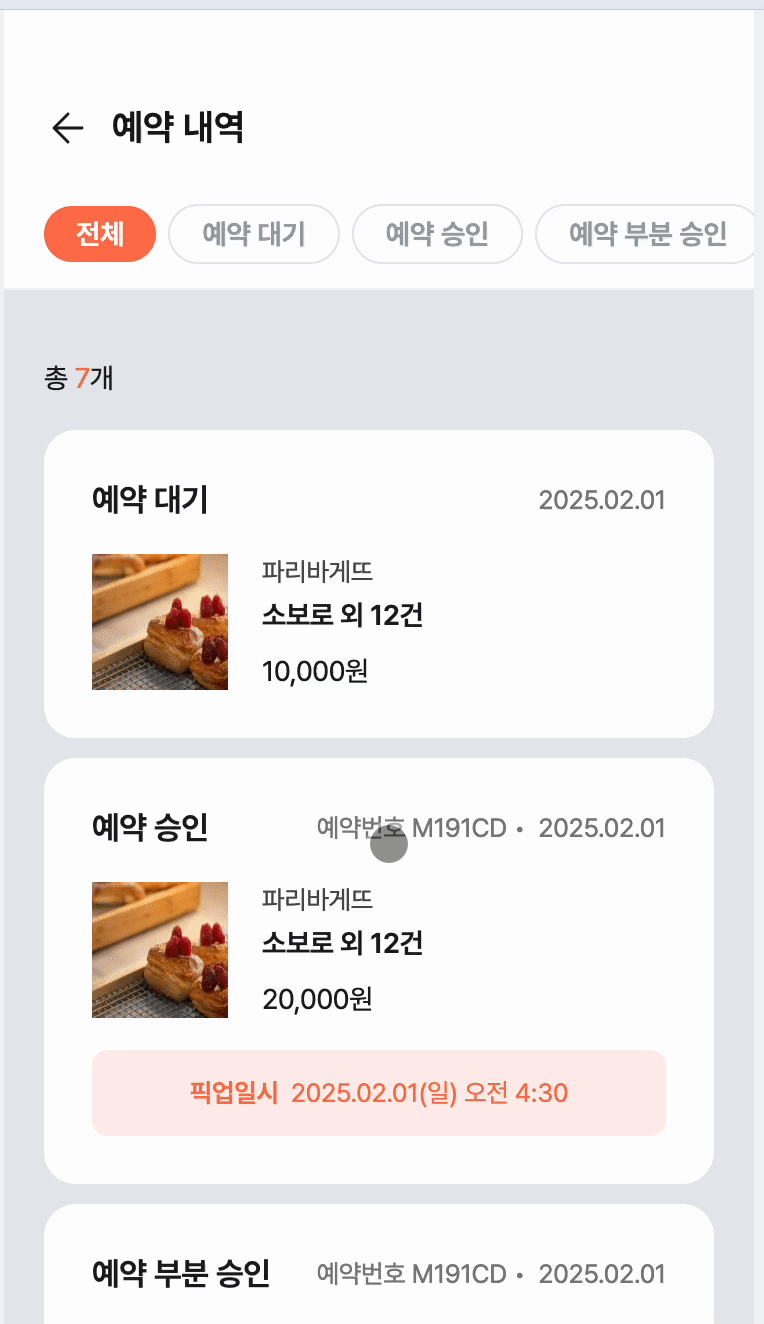This screenshot has width=764, height=1324.
Task: View the 예약 부분 승인 reservation card
Action: click(378, 1270)
